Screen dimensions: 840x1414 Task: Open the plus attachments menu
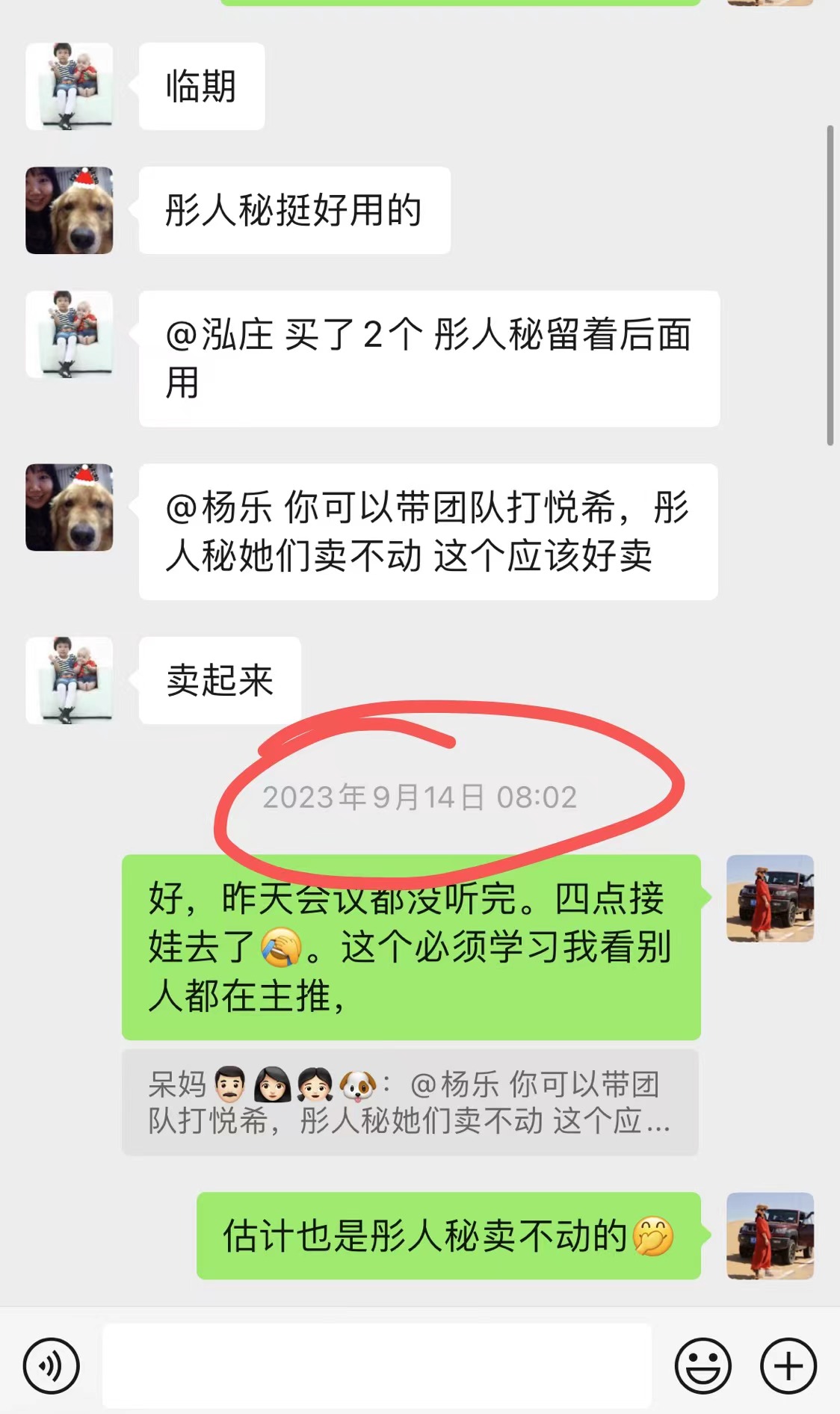coord(788,1366)
